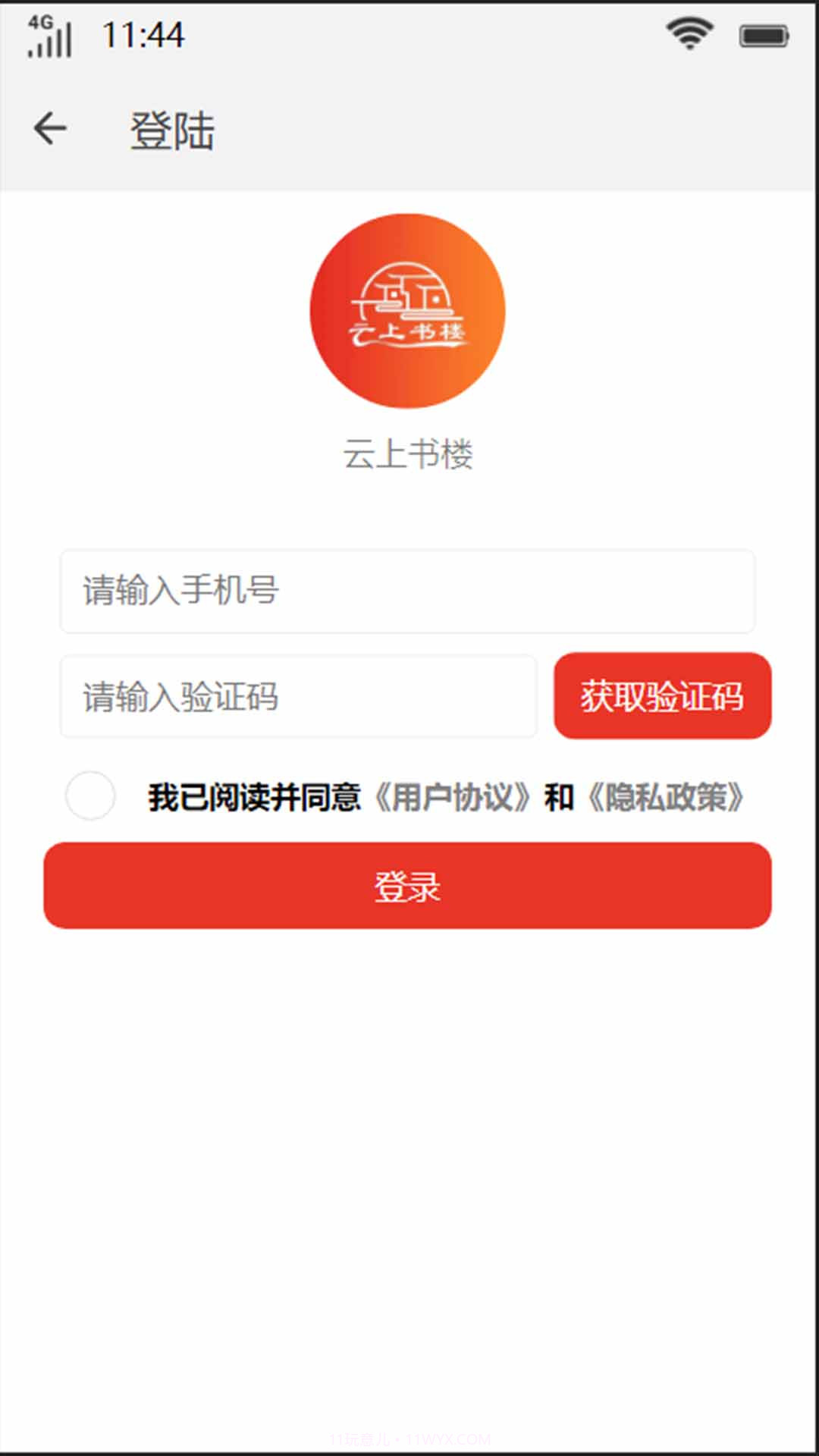This screenshot has width=819, height=1456.
Task: Focus the phone number input field
Action: point(408,593)
